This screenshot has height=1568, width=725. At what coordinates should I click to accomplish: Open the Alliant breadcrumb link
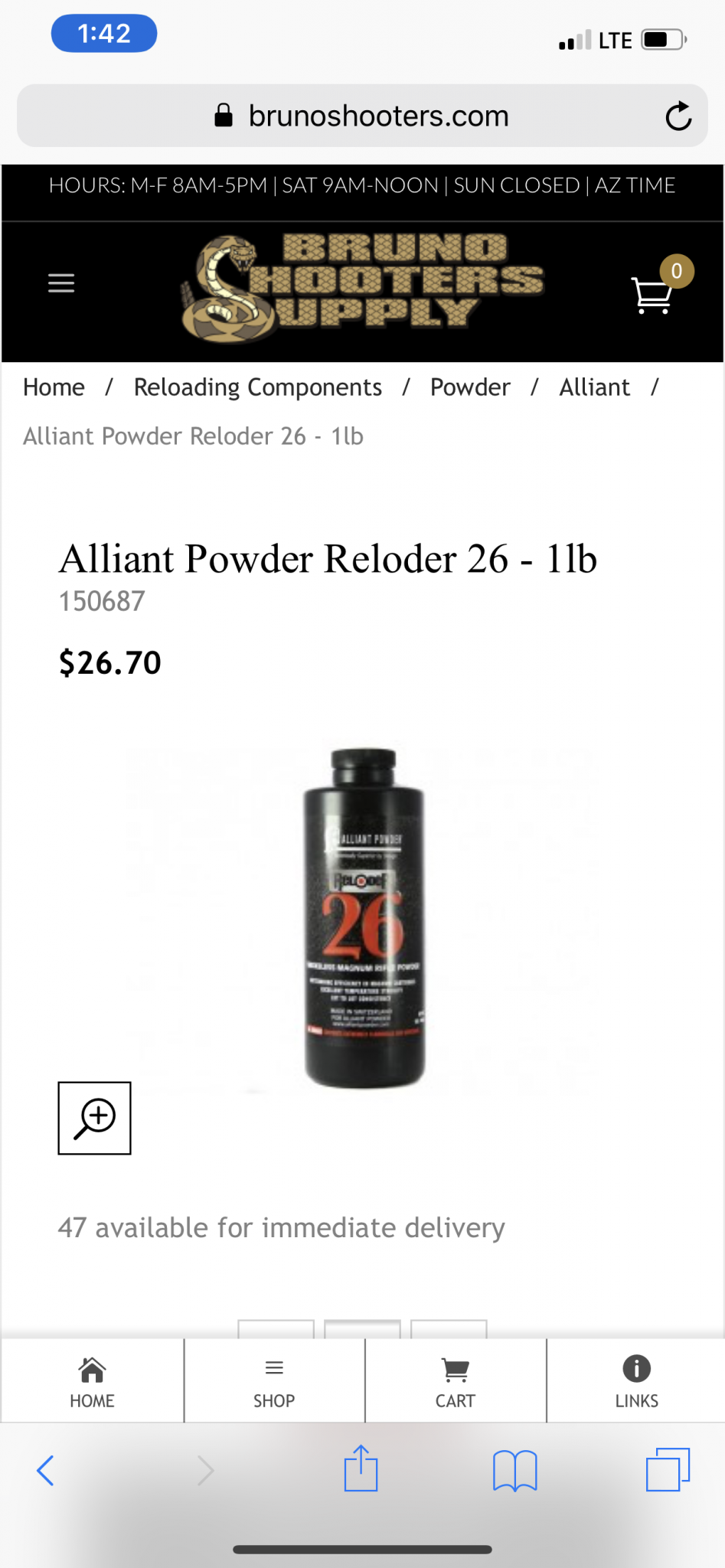[594, 387]
